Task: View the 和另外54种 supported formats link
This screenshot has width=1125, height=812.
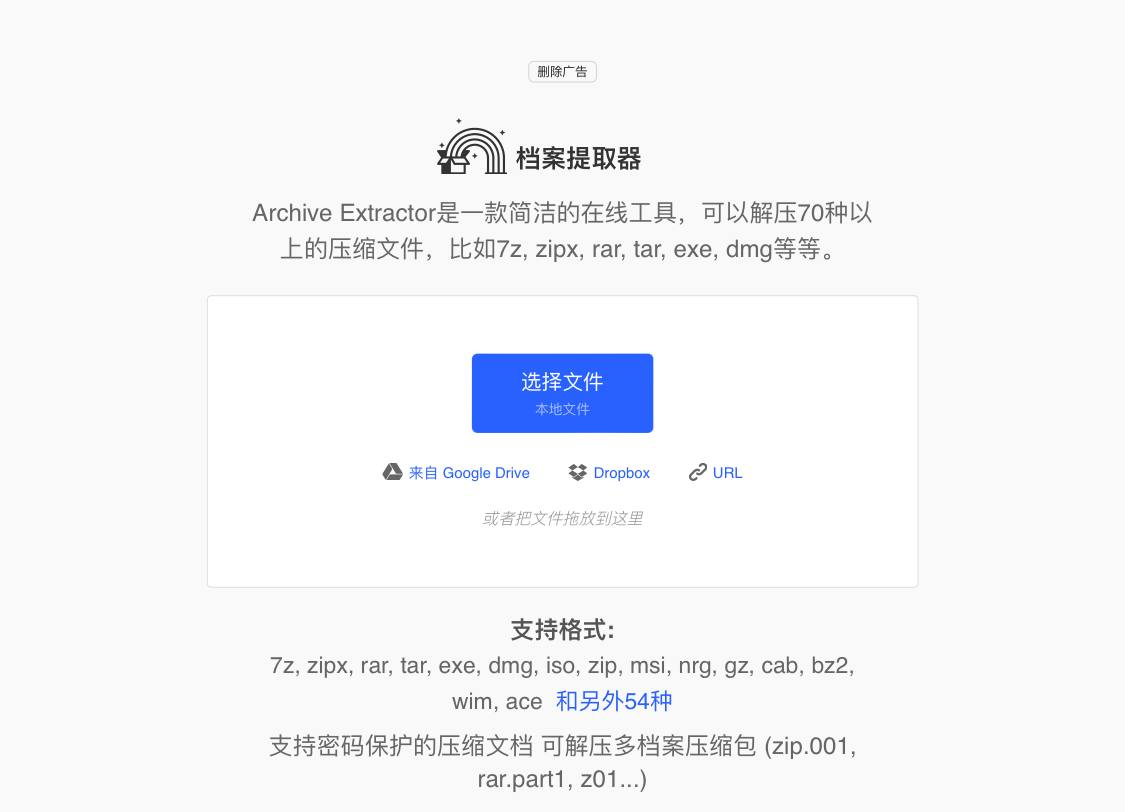Action: (614, 701)
